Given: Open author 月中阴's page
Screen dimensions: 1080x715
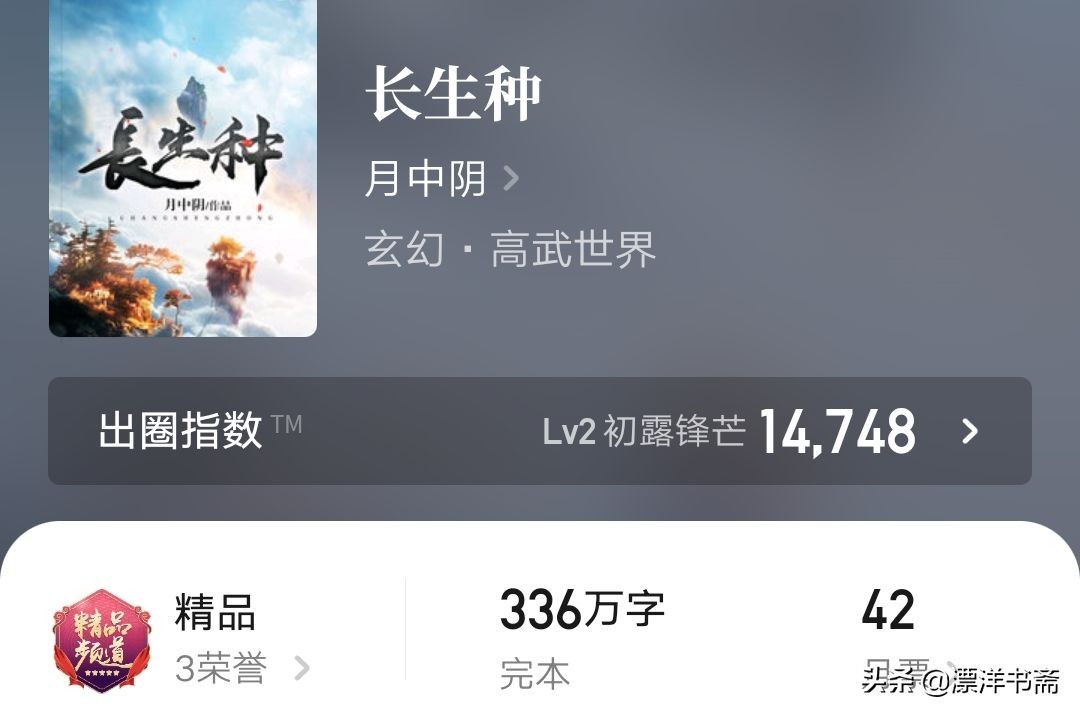Looking at the screenshot, I should (442, 180).
